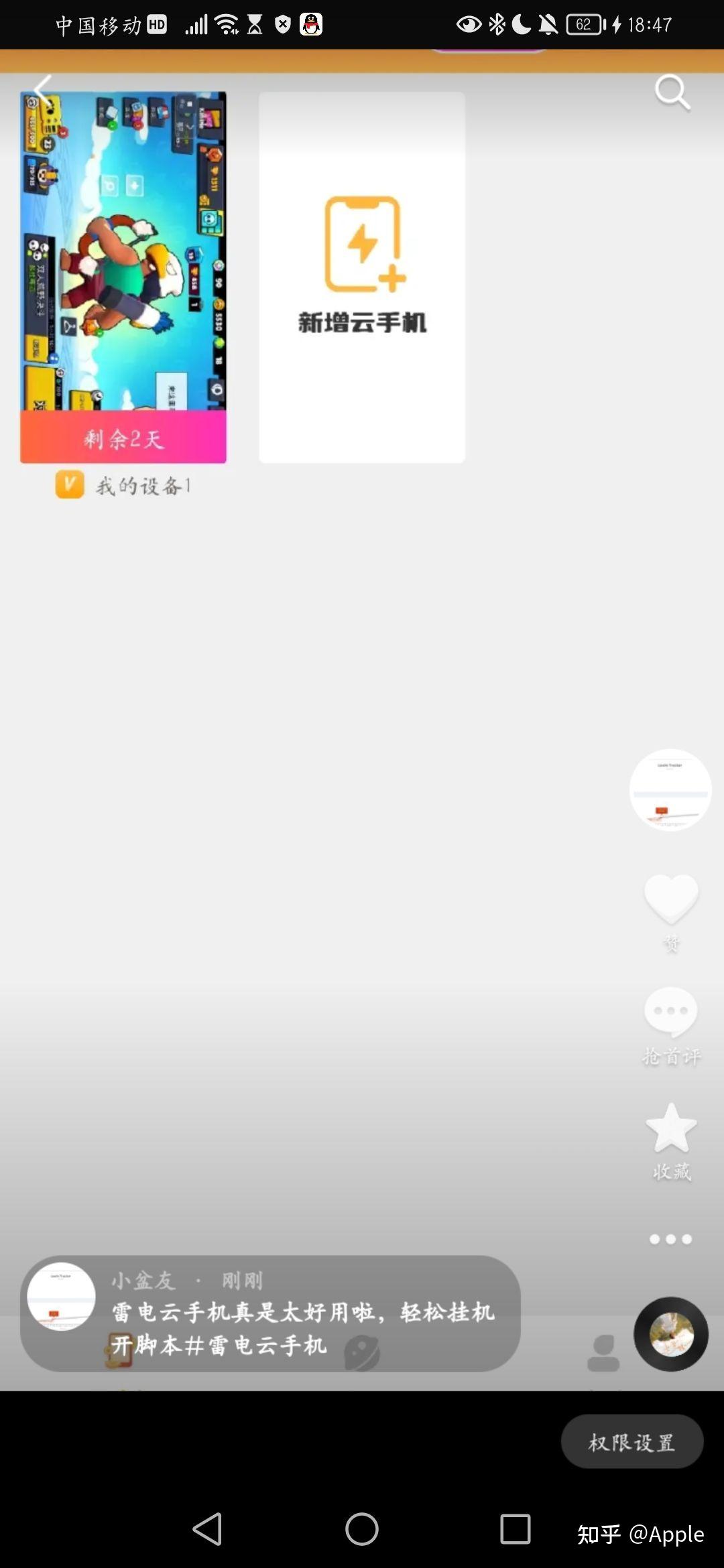The image size is (724, 1568).
Task: Tap the system recent apps square
Action: coord(516,1529)
